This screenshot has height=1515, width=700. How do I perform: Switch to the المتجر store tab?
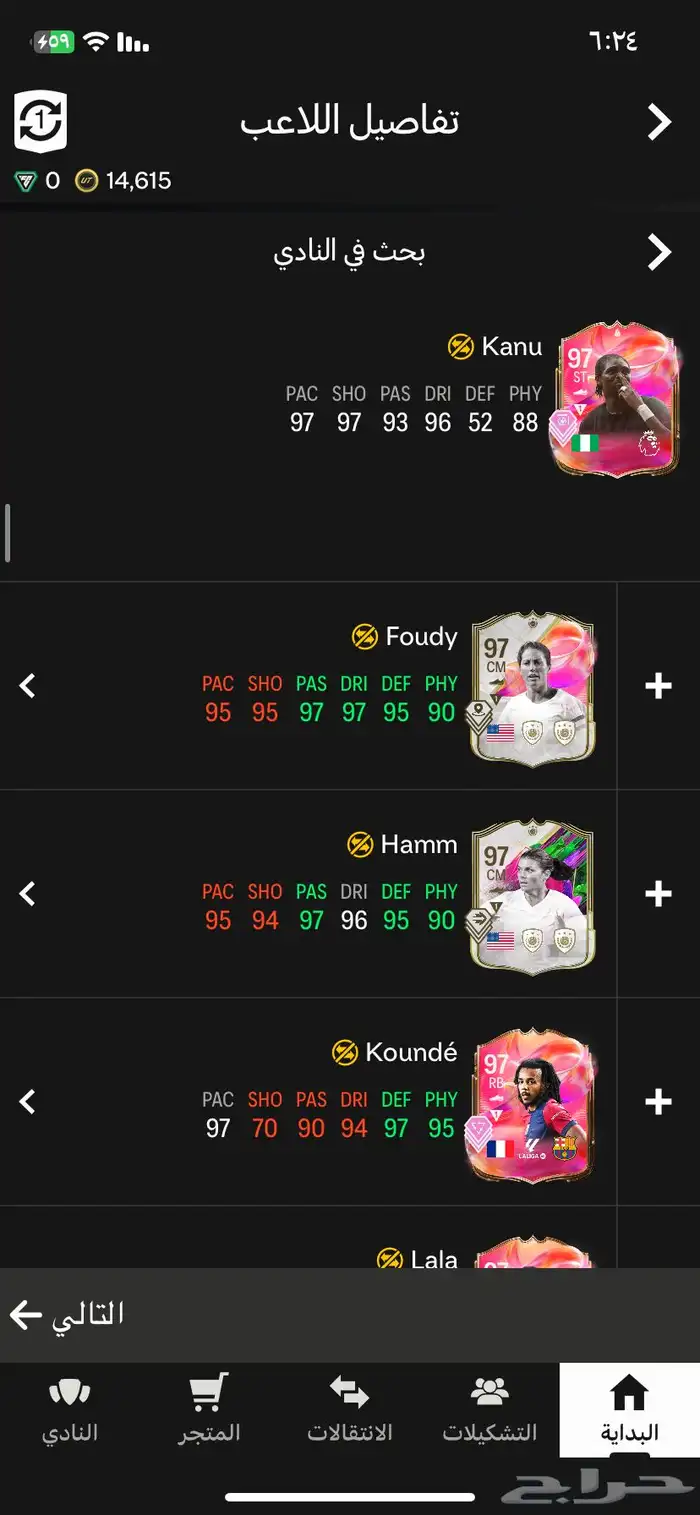pyautogui.click(x=209, y=1410)
